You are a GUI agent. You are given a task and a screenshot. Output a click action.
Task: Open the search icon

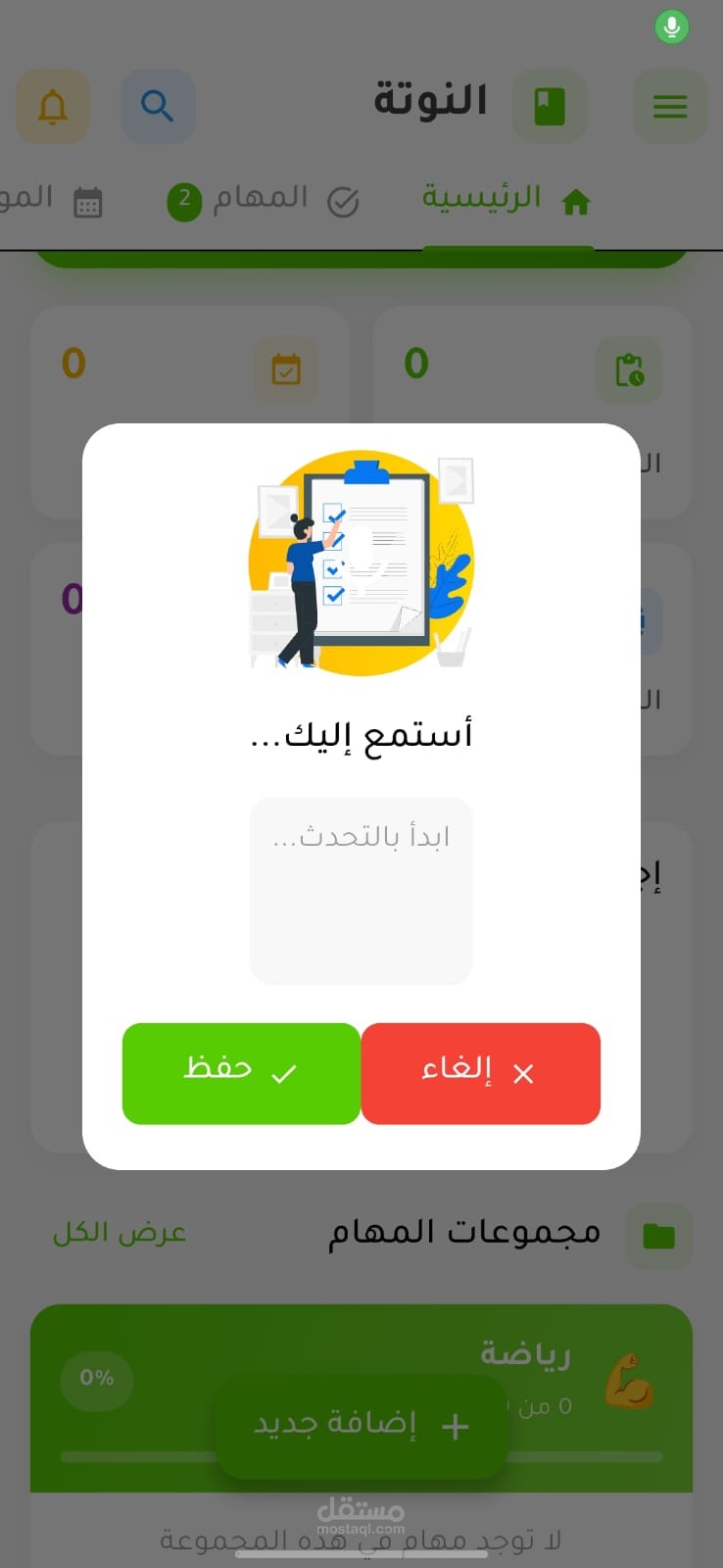(158, 106)
